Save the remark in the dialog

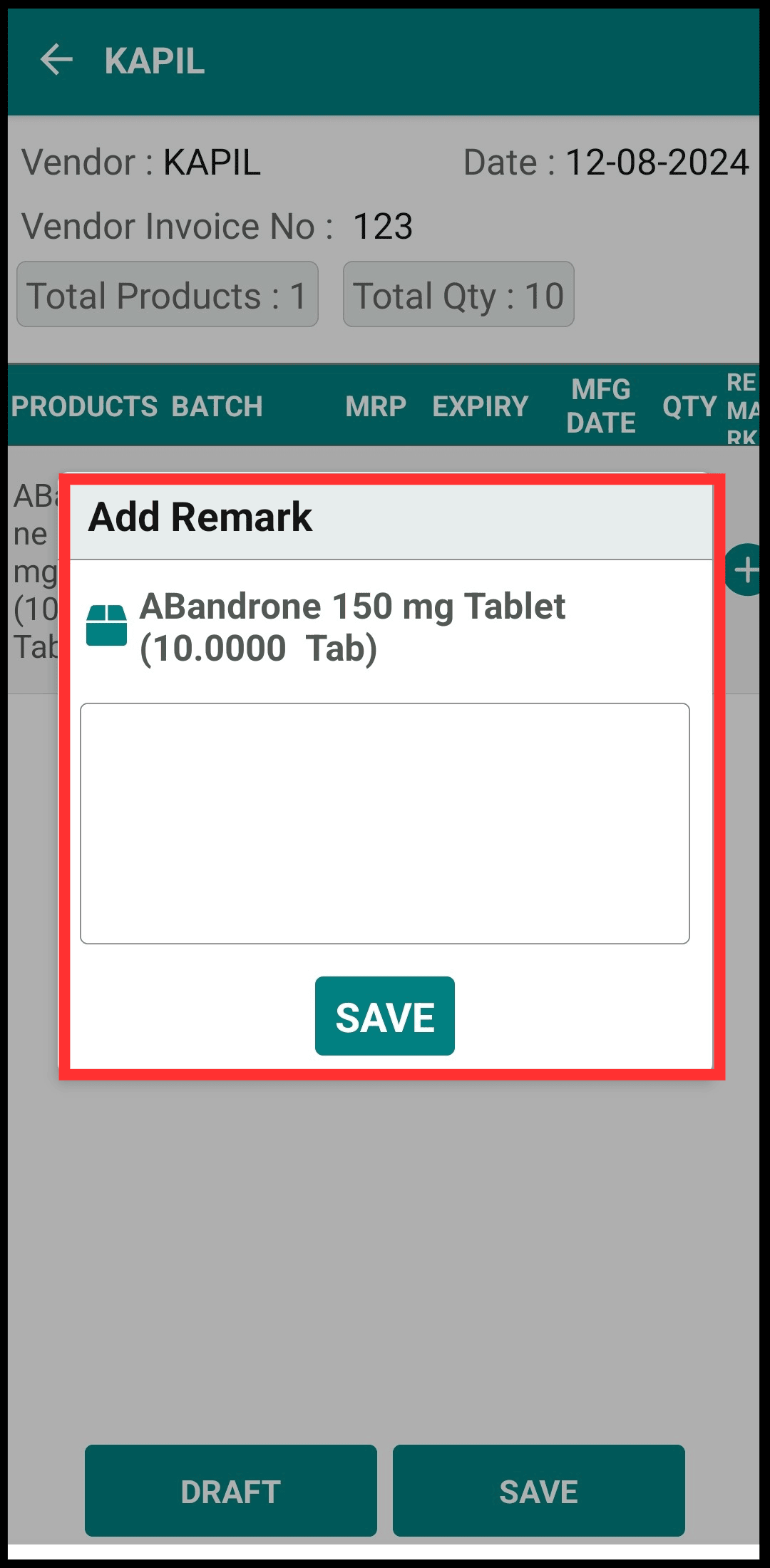[x=385, y=1016]
